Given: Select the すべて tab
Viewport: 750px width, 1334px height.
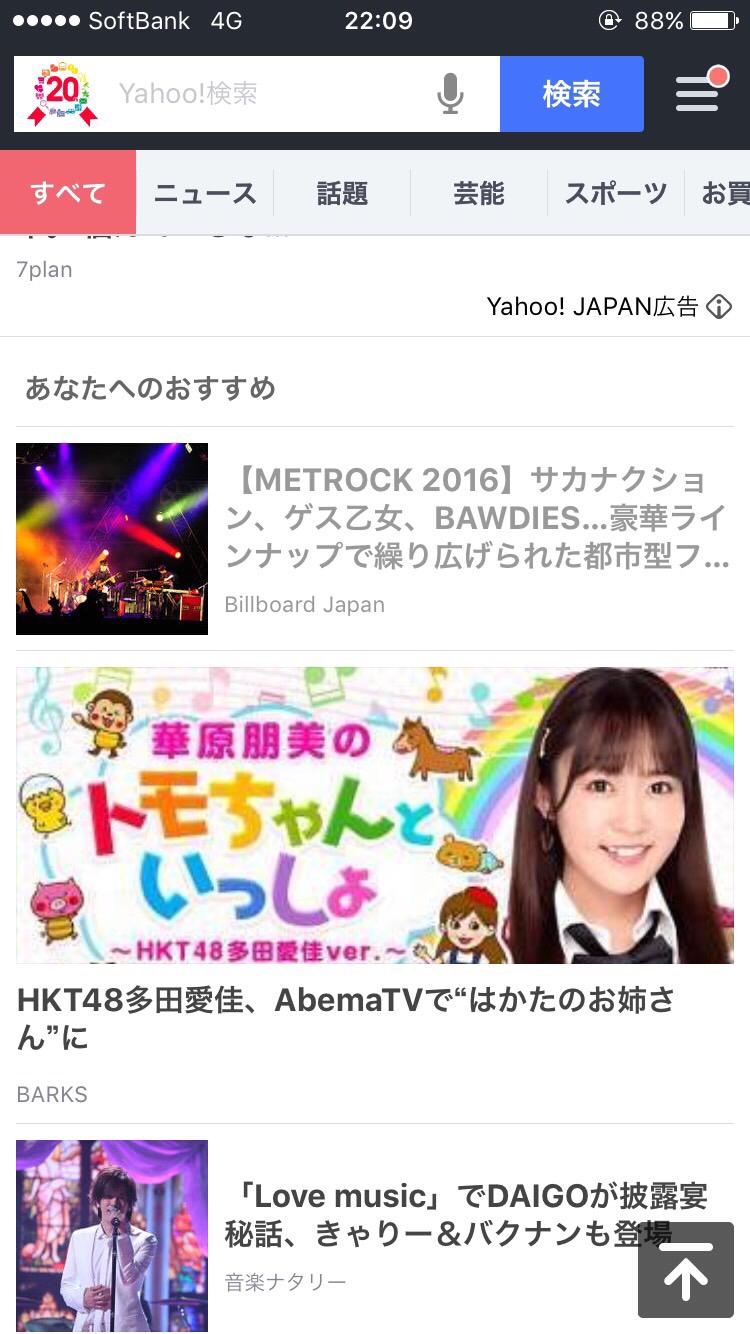Looking at the screenshot, I should click(x=68, y=193).
